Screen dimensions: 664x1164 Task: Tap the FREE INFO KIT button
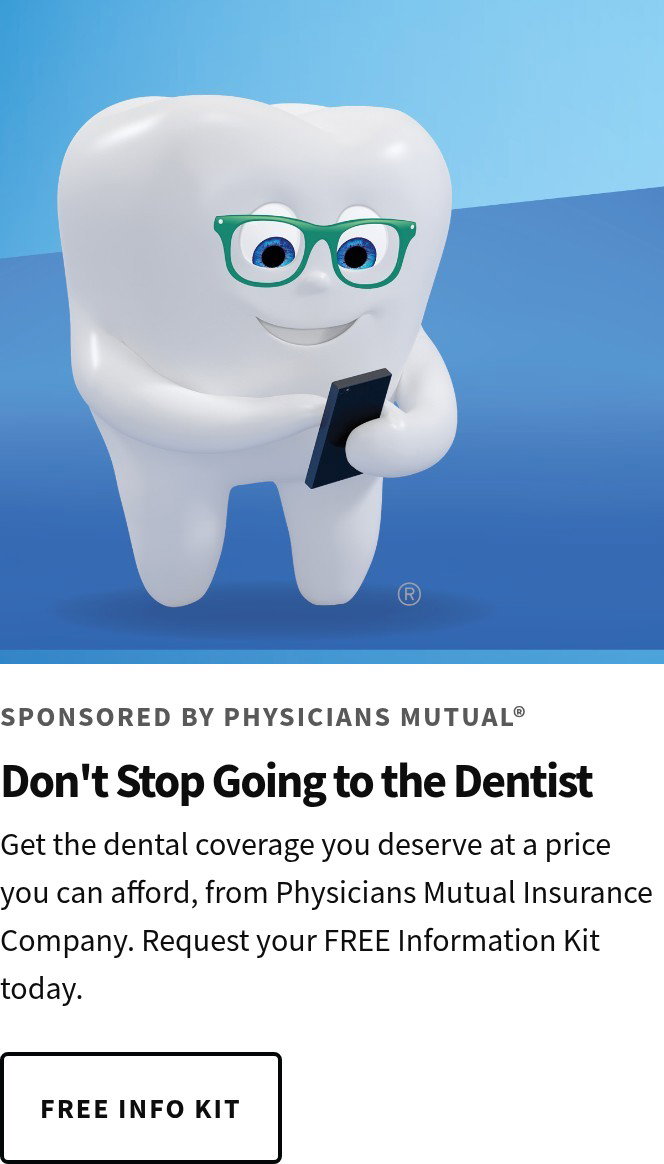point(140,1108)
